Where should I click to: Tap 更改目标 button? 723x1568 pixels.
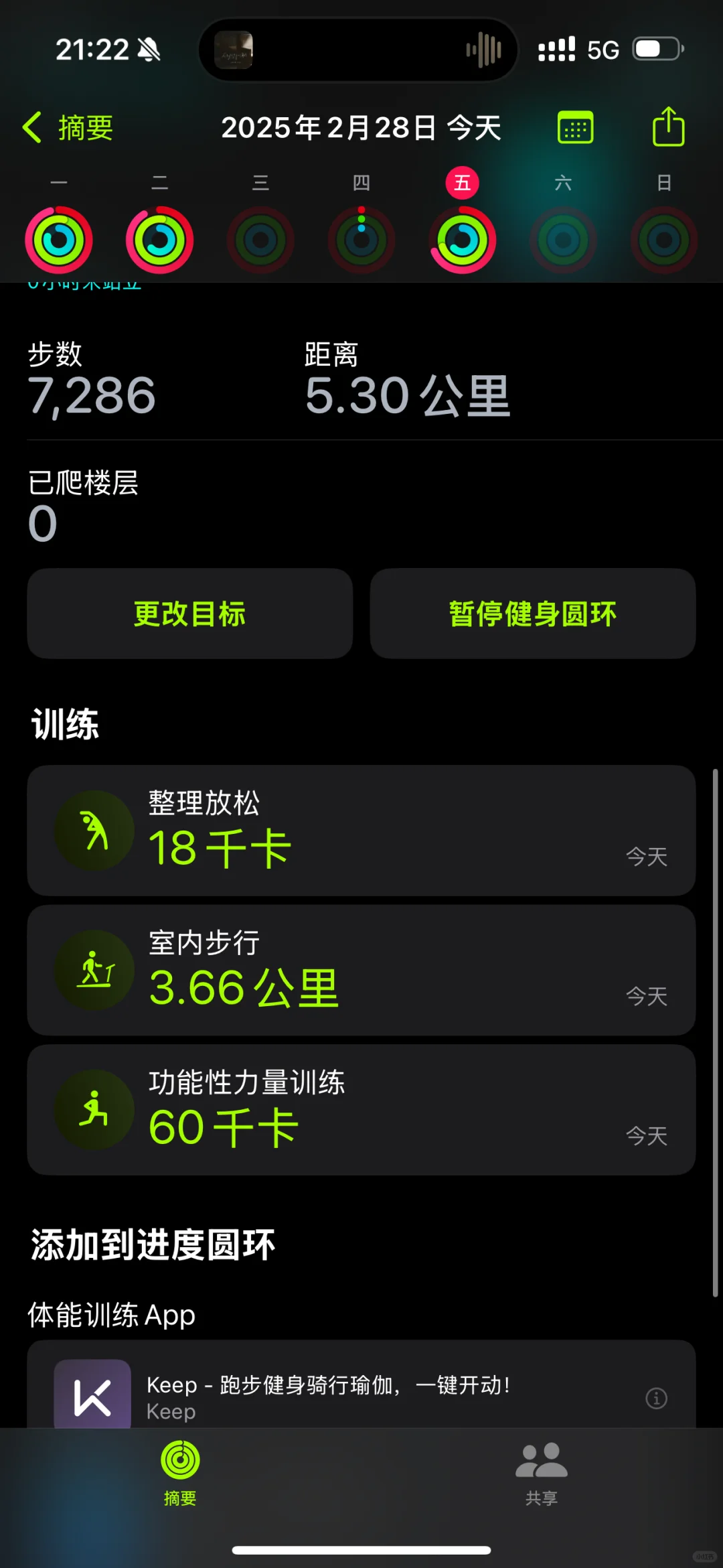190,614
